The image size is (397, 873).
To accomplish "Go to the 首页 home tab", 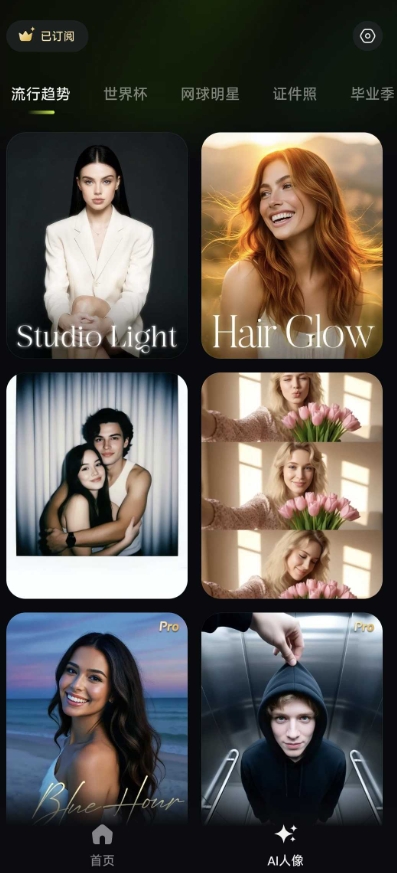I will [102, 845].
